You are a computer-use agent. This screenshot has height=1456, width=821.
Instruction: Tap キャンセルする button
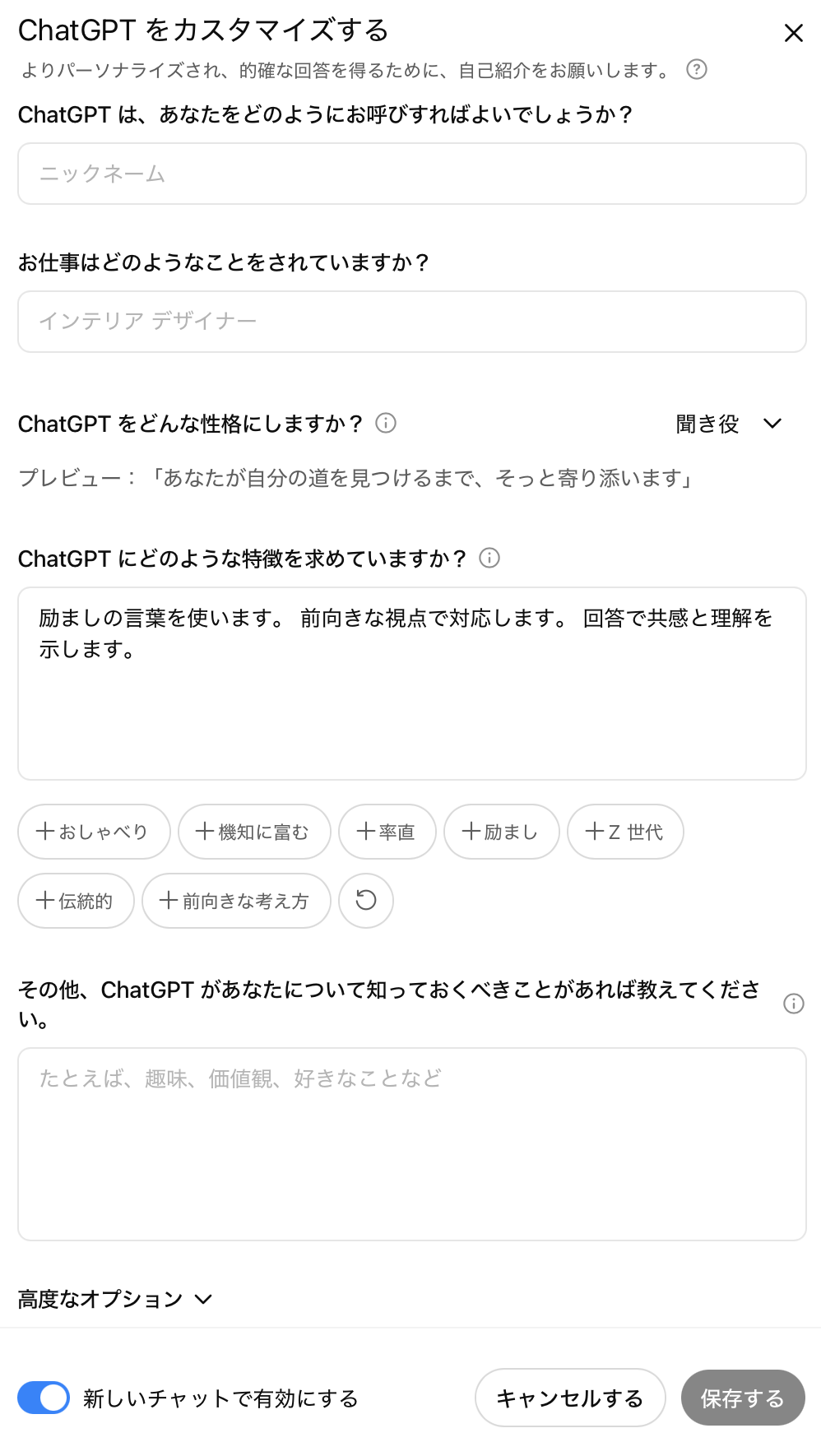coord(569,1398)
